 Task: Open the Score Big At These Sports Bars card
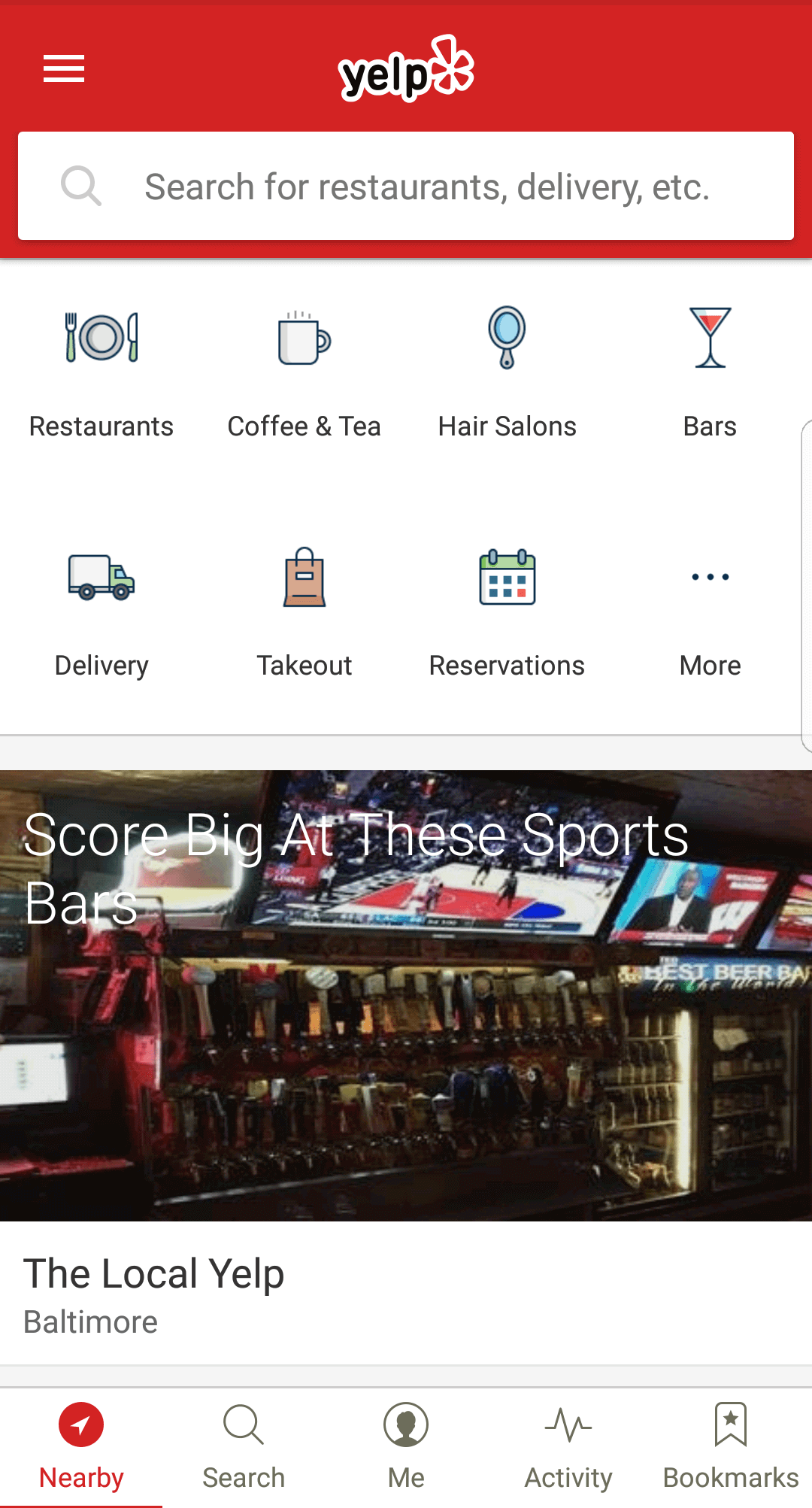tap(406, 993)
